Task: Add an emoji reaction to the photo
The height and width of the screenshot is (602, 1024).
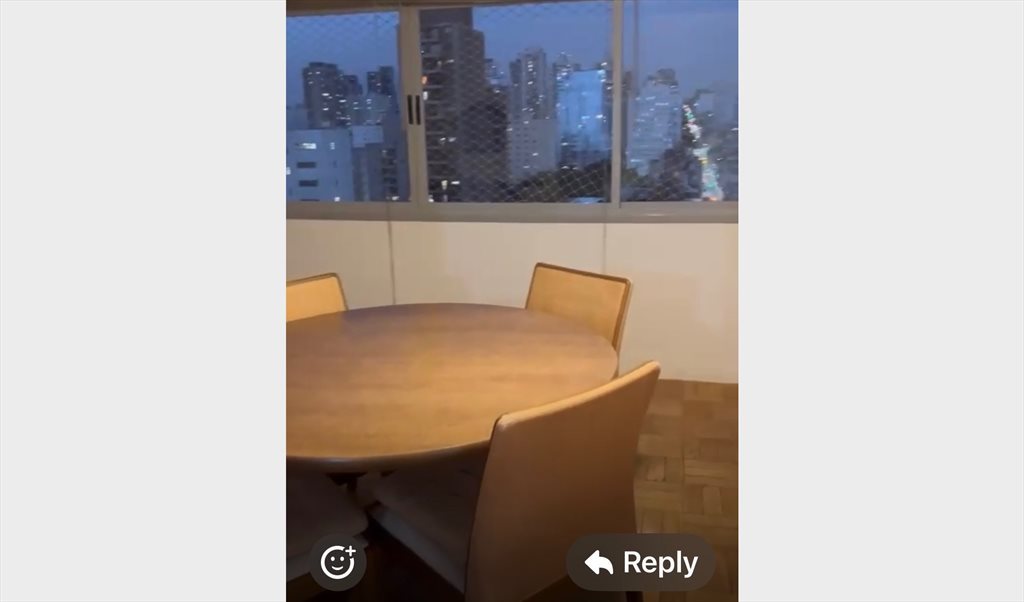Action: click(x=338, y=562)
